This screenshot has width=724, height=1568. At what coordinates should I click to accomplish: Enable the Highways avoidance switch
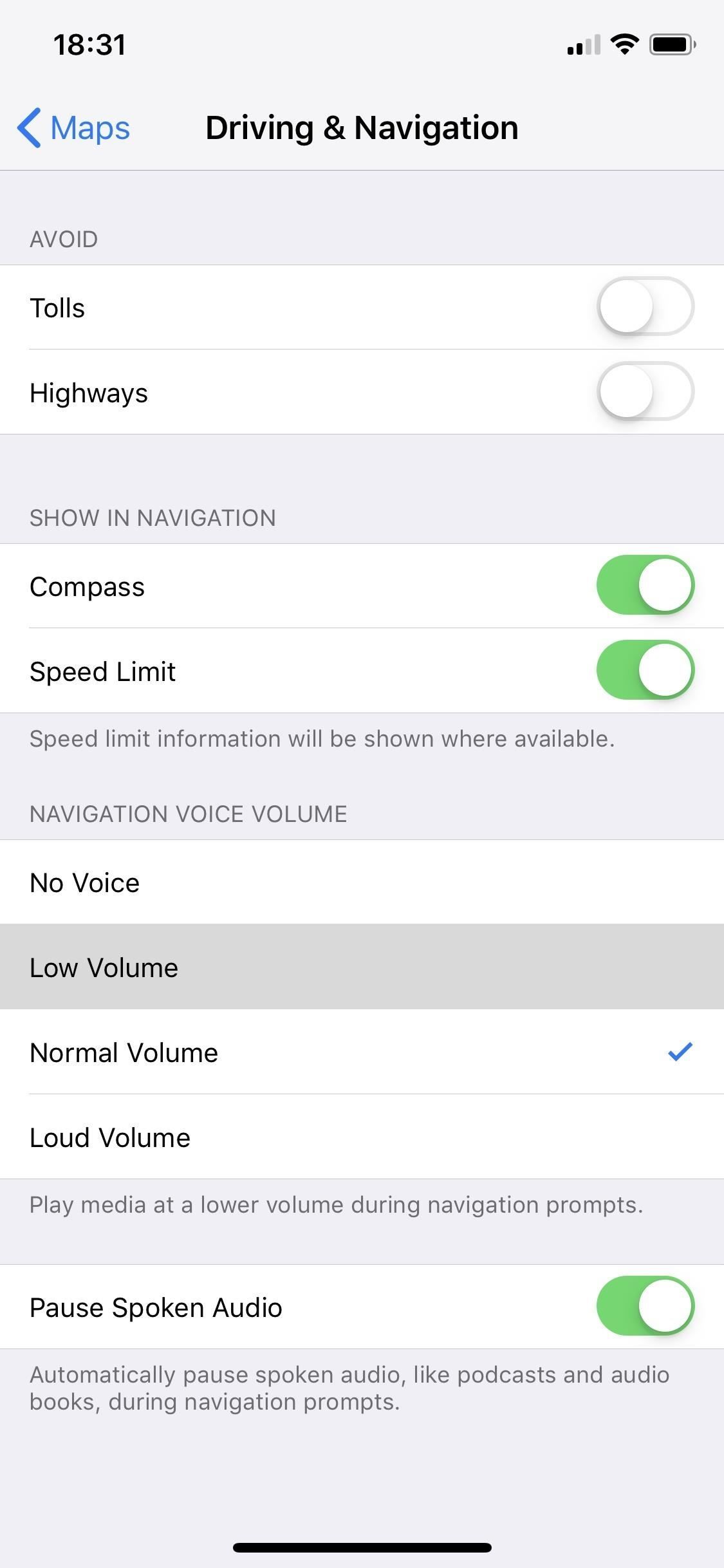pyautogui.click(x=645, y=391)
